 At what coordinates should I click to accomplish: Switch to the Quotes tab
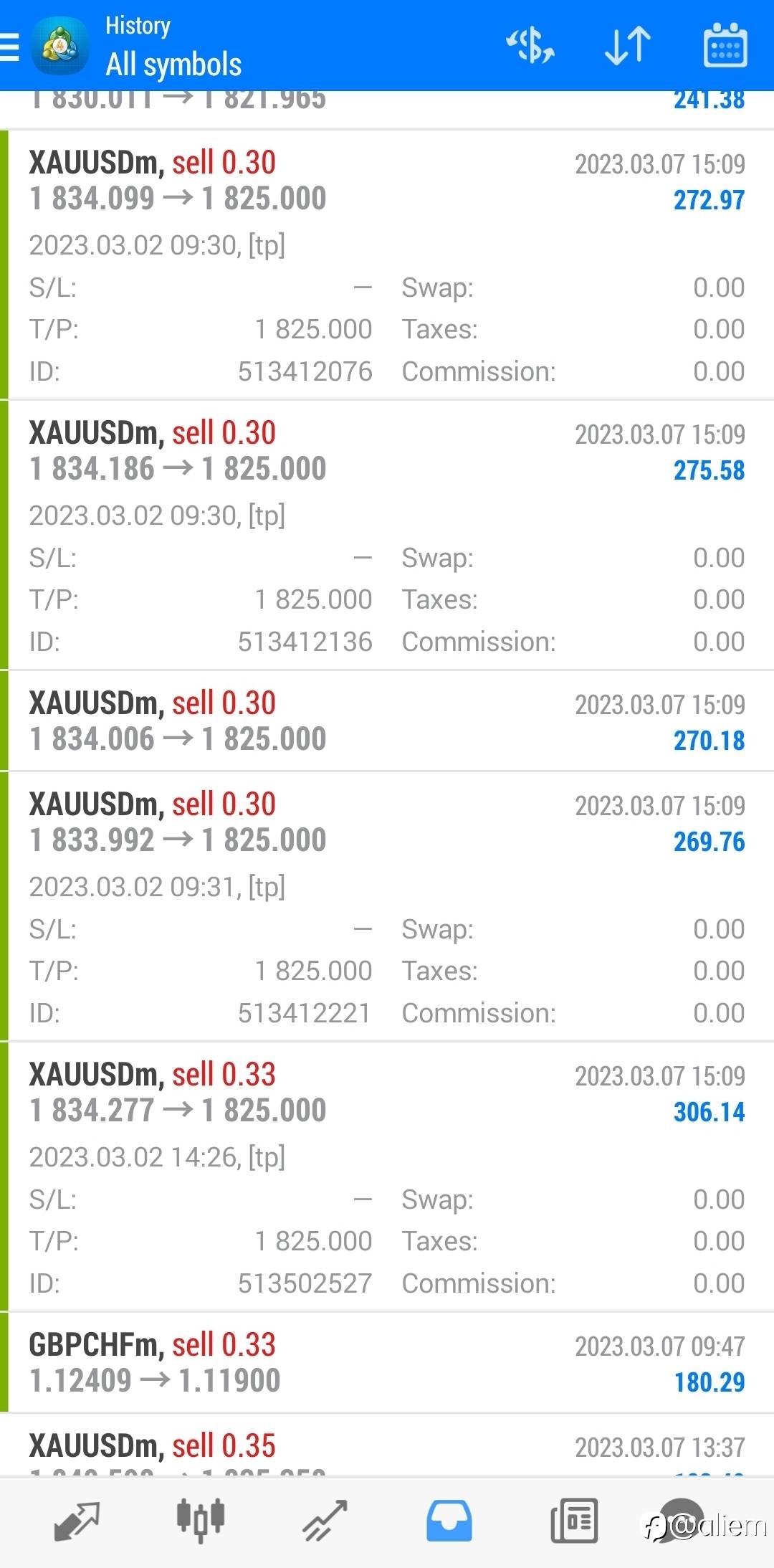click(x=77, y=1520)
